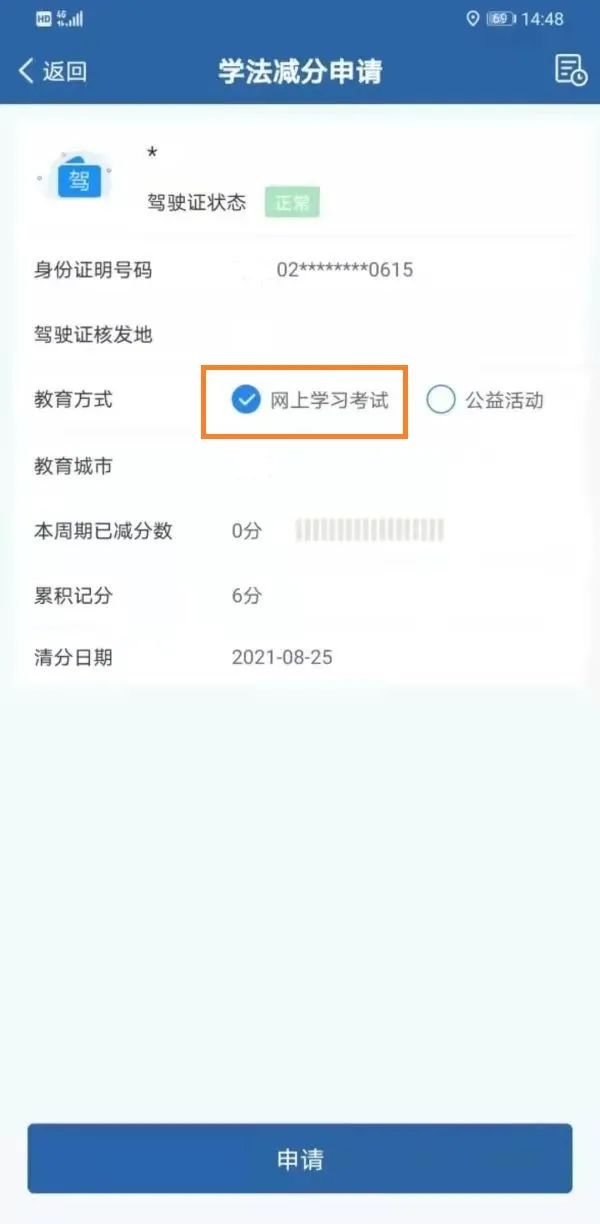The image size is (600, 1224).
Task: Open the application records icon
Action: coord(570,71)
